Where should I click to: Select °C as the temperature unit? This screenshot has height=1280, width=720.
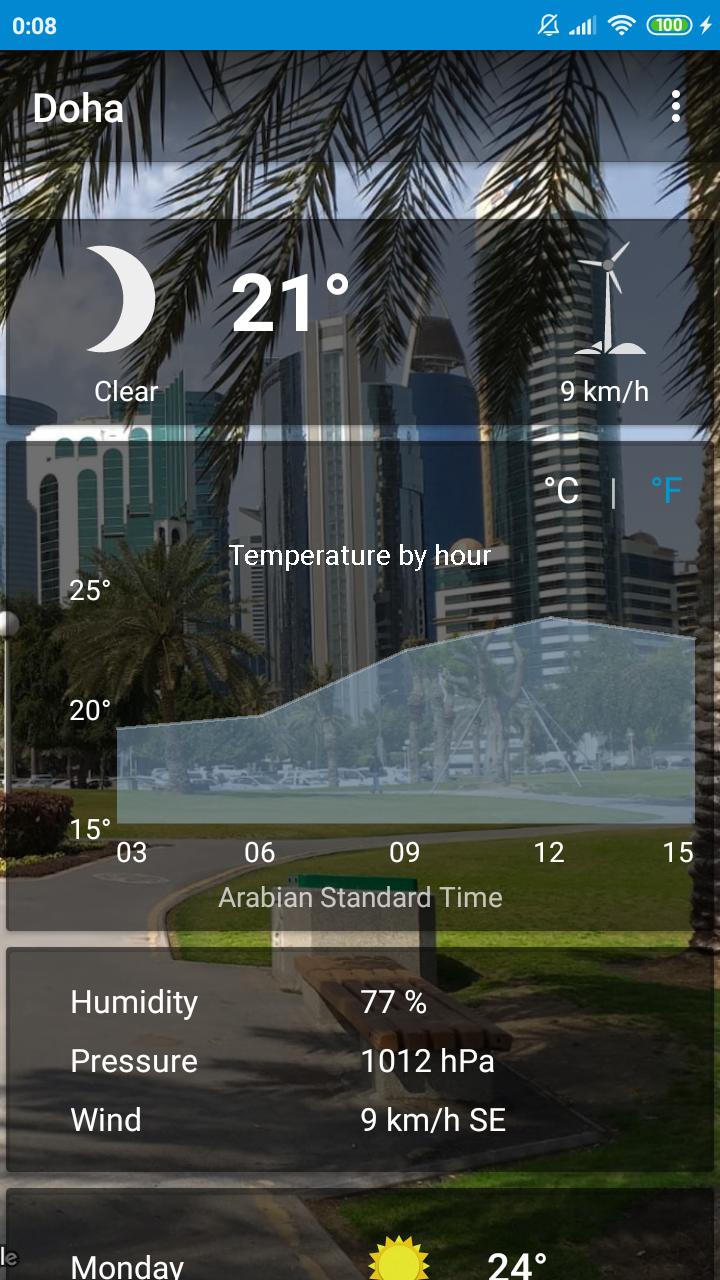(563, 491)
